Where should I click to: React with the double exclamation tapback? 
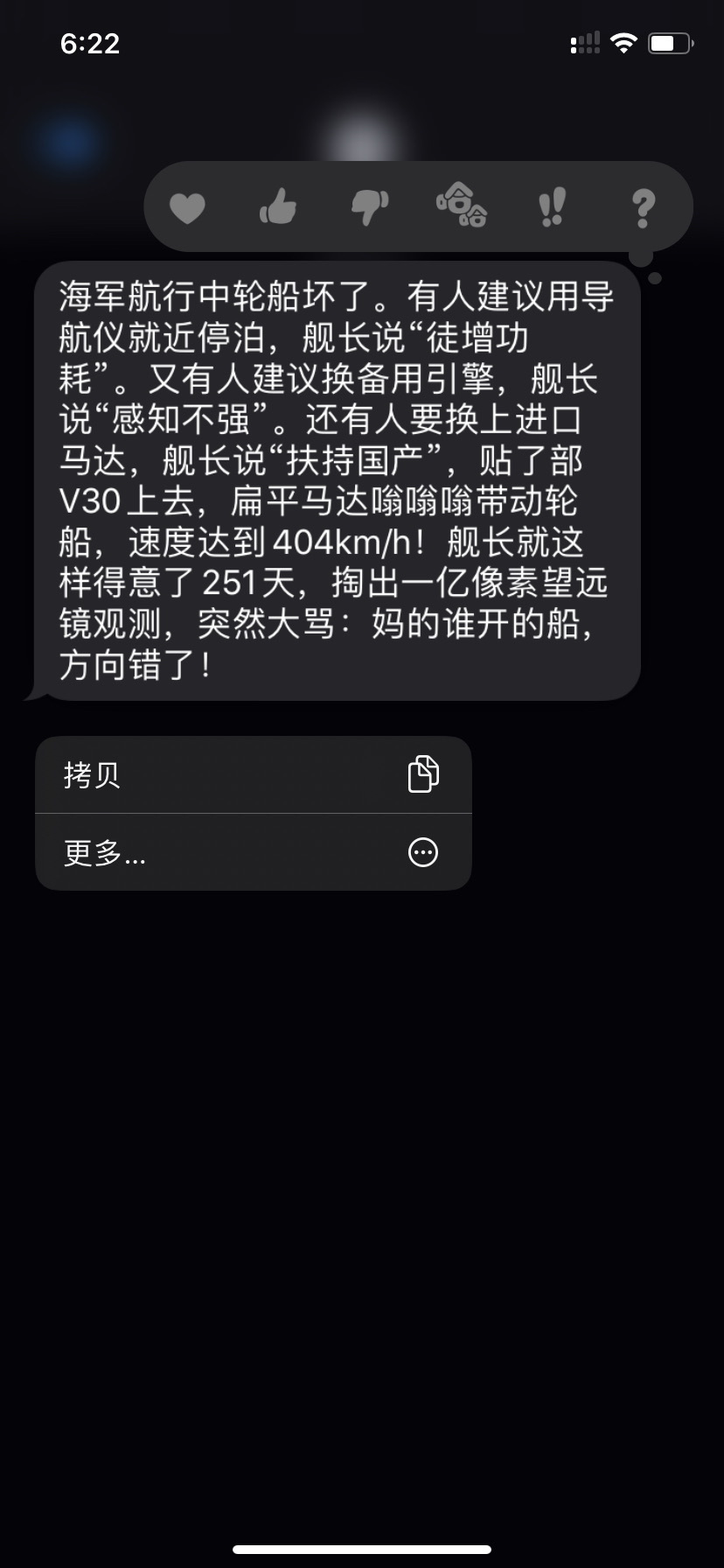coord(552,207)
